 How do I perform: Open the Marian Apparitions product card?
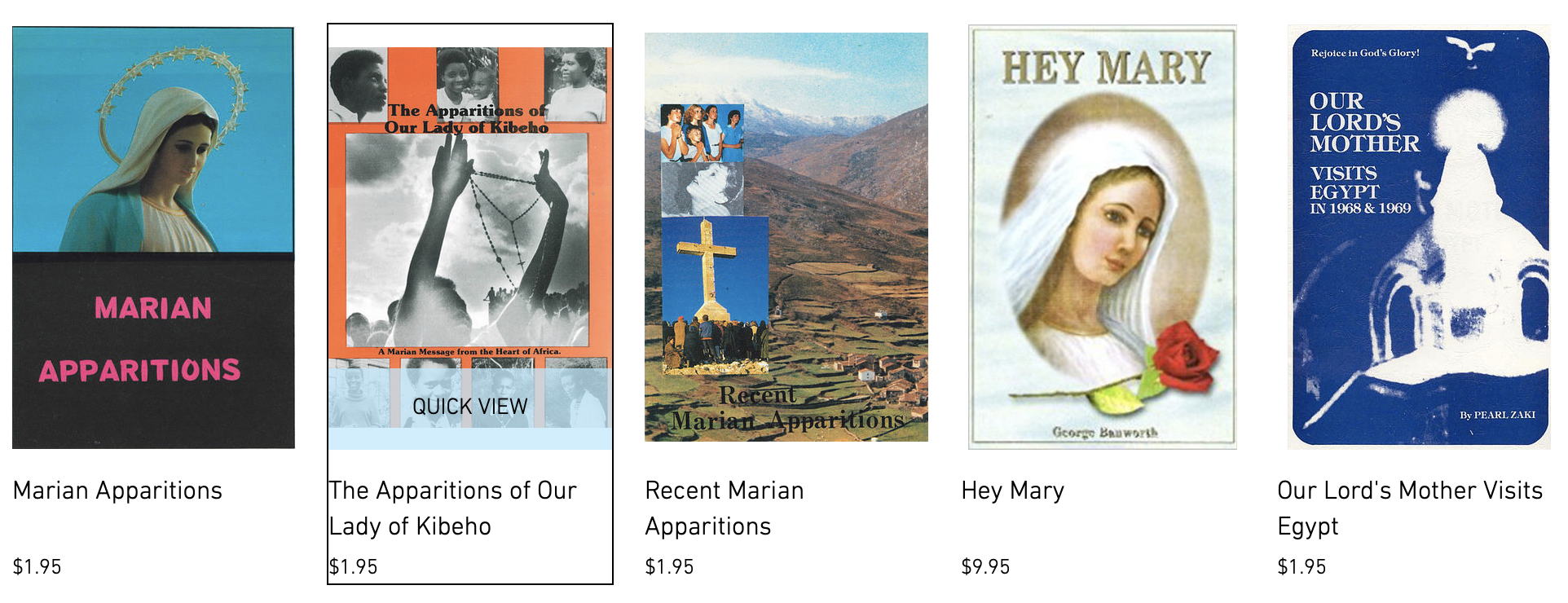[153, 238]
